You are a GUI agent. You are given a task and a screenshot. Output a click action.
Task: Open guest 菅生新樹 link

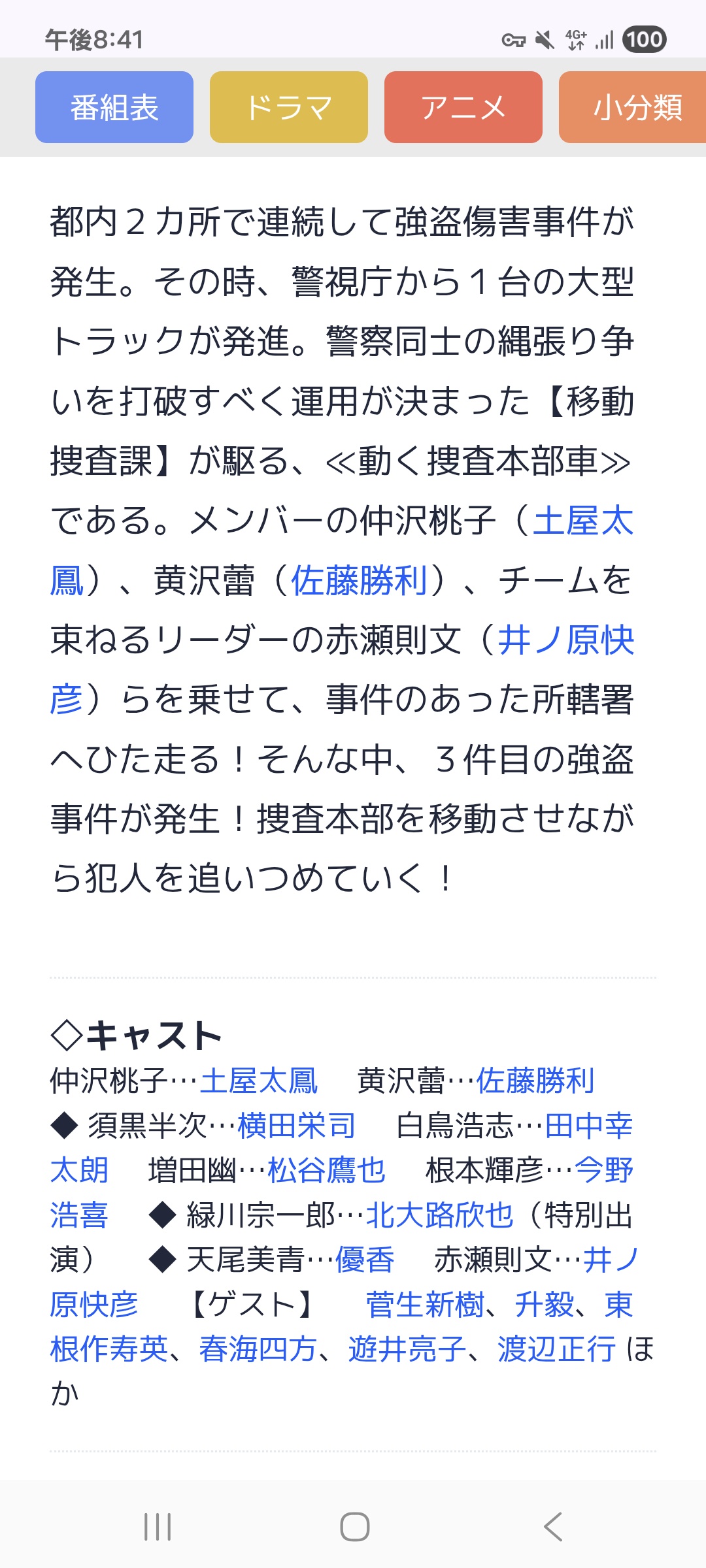click(424, 1305)
